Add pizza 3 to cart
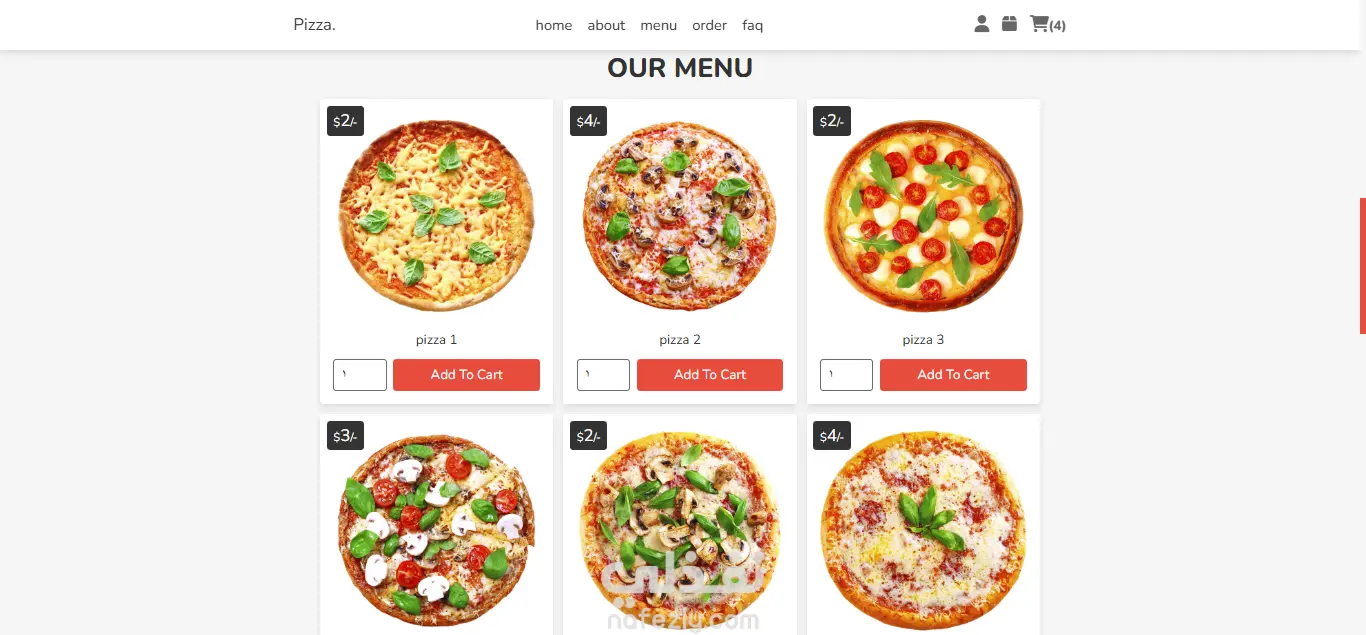Screen dimensions: 1366x635 [953, 375]
